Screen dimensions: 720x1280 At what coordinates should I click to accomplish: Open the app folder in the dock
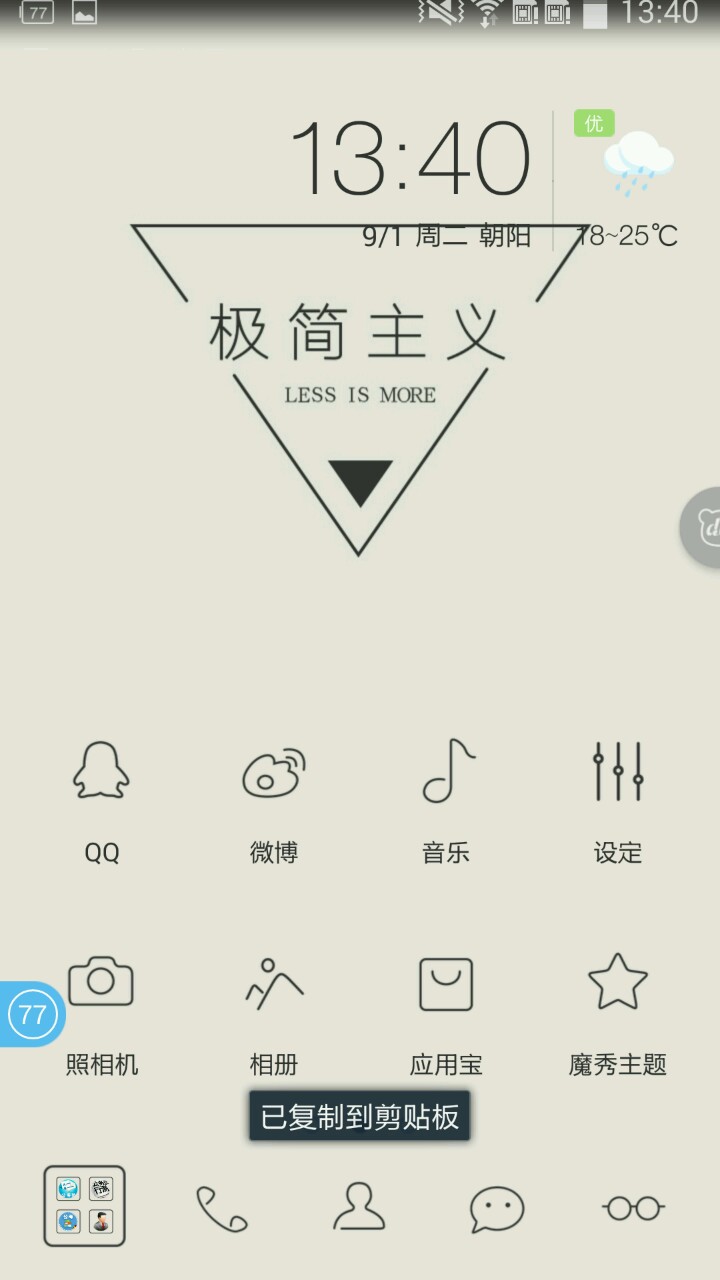click(x=85, y=1206)
